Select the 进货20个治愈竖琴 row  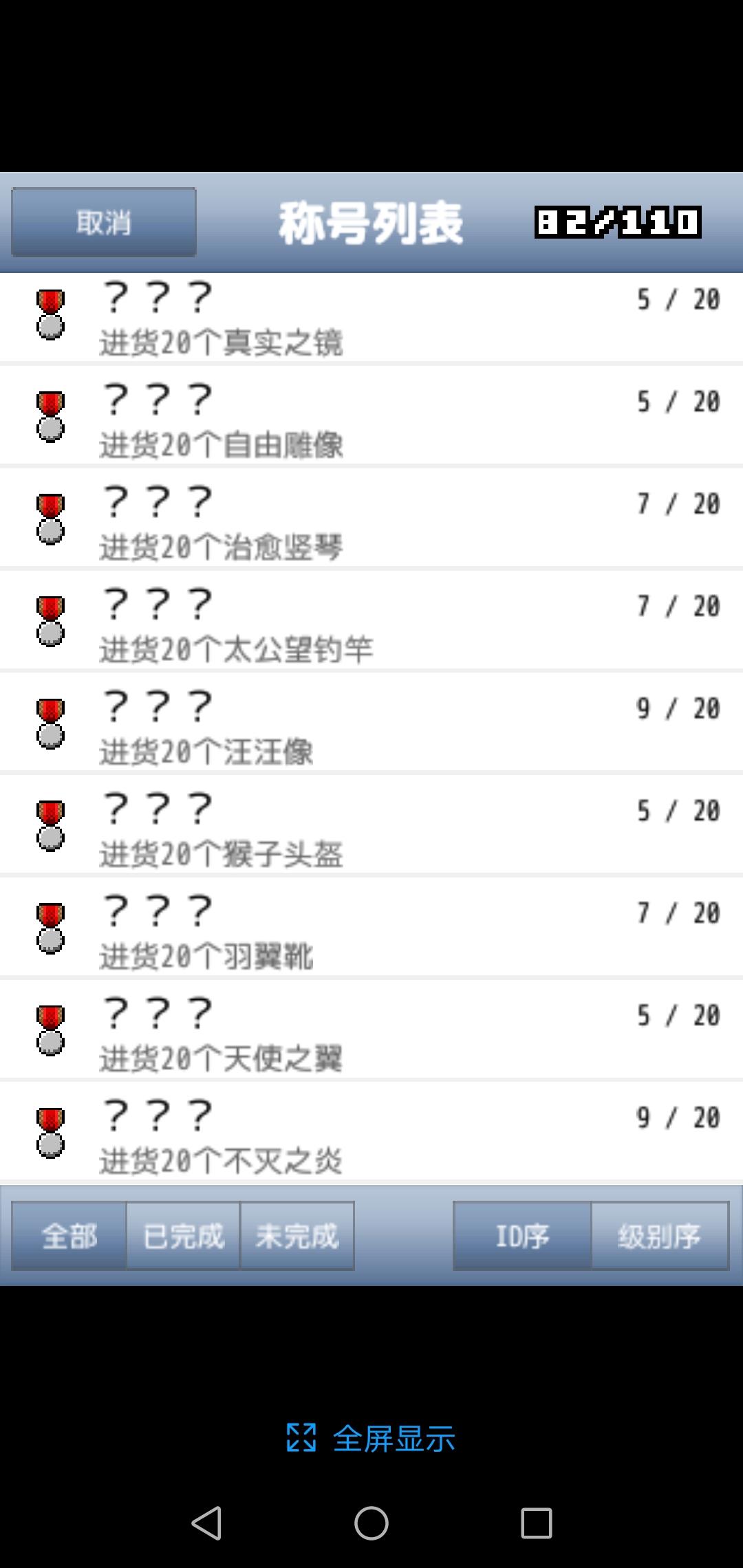371,519
